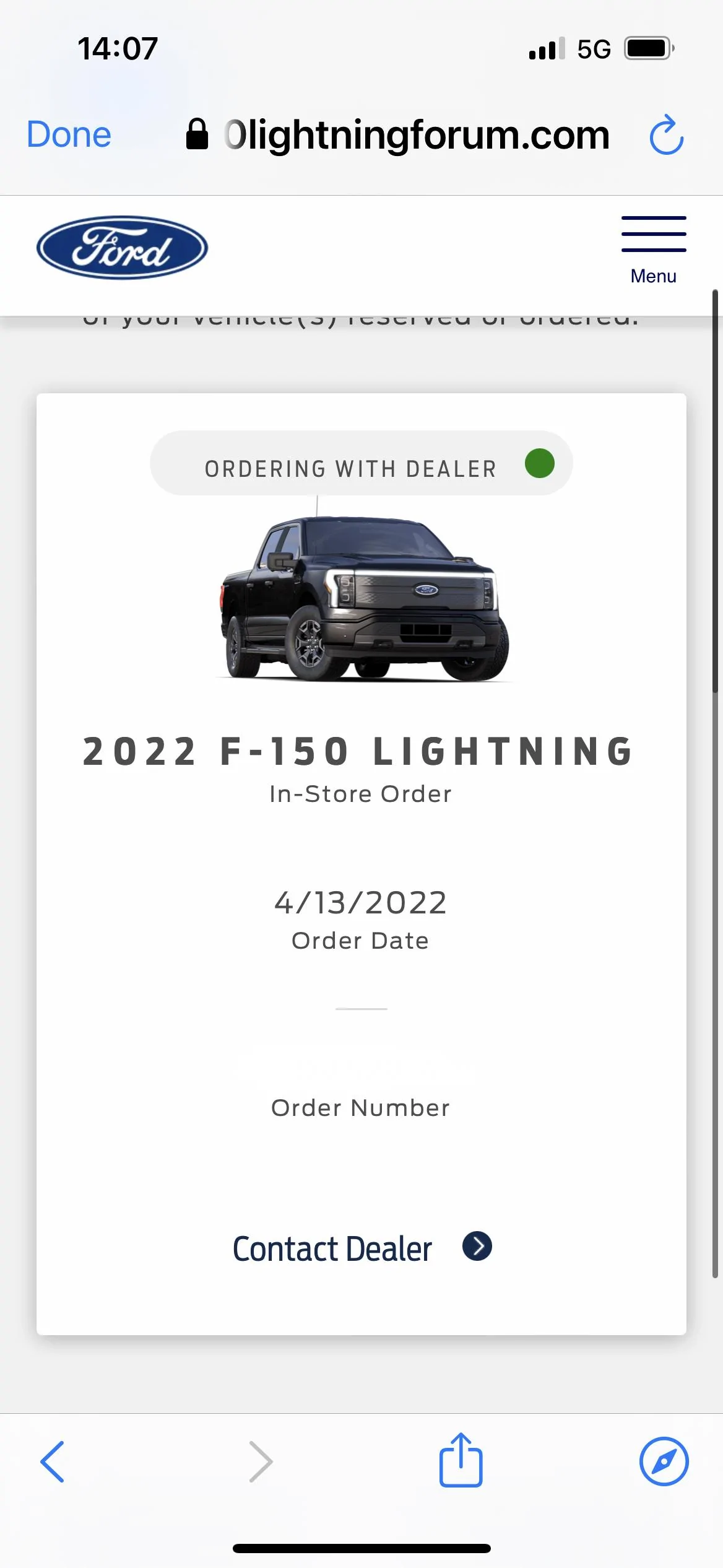Tap Done to close the browser
723x1568 pixels.
[x=69, y=134]
